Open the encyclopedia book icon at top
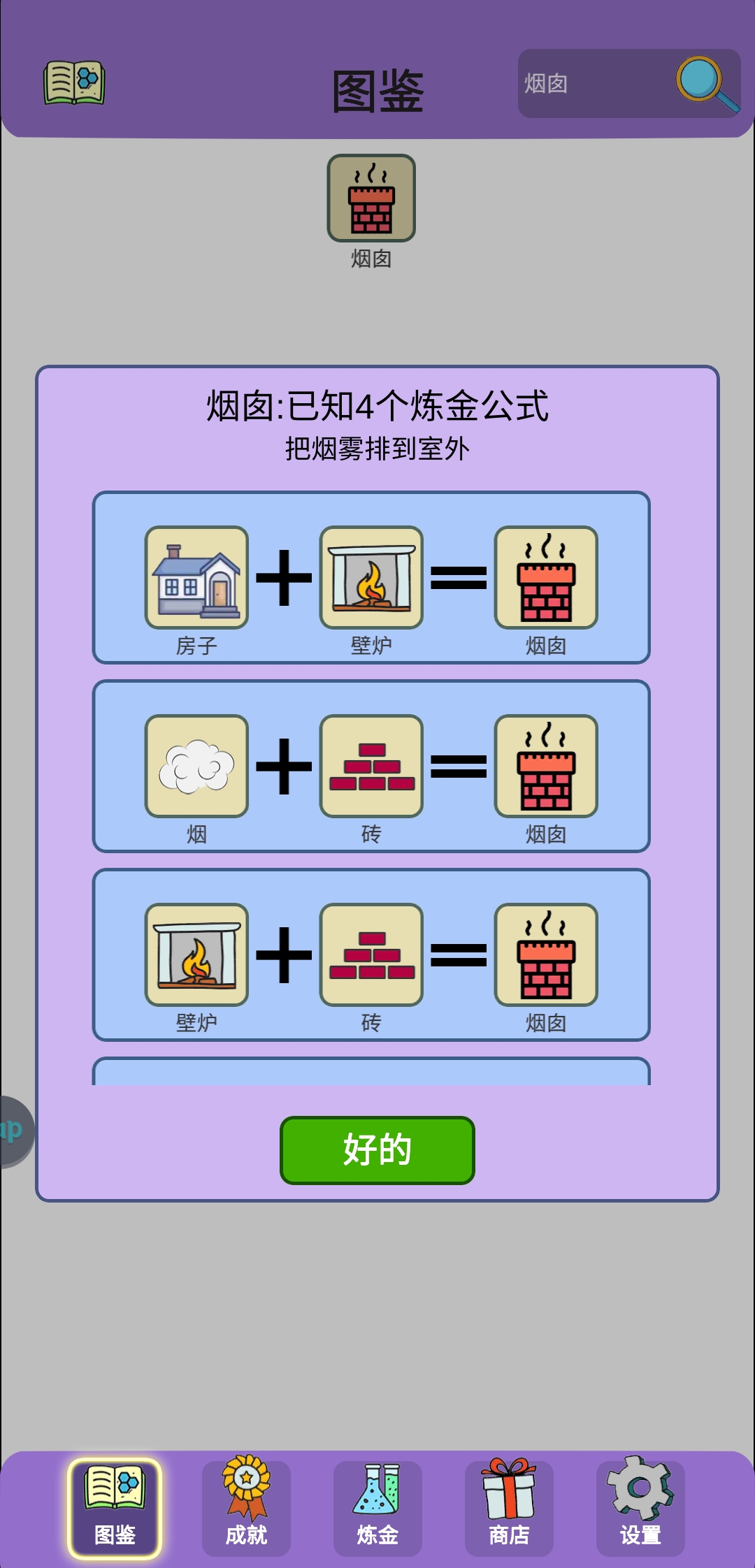Image resolution: width=755 pixels, height=1568 pixels. tap(74, 83)
